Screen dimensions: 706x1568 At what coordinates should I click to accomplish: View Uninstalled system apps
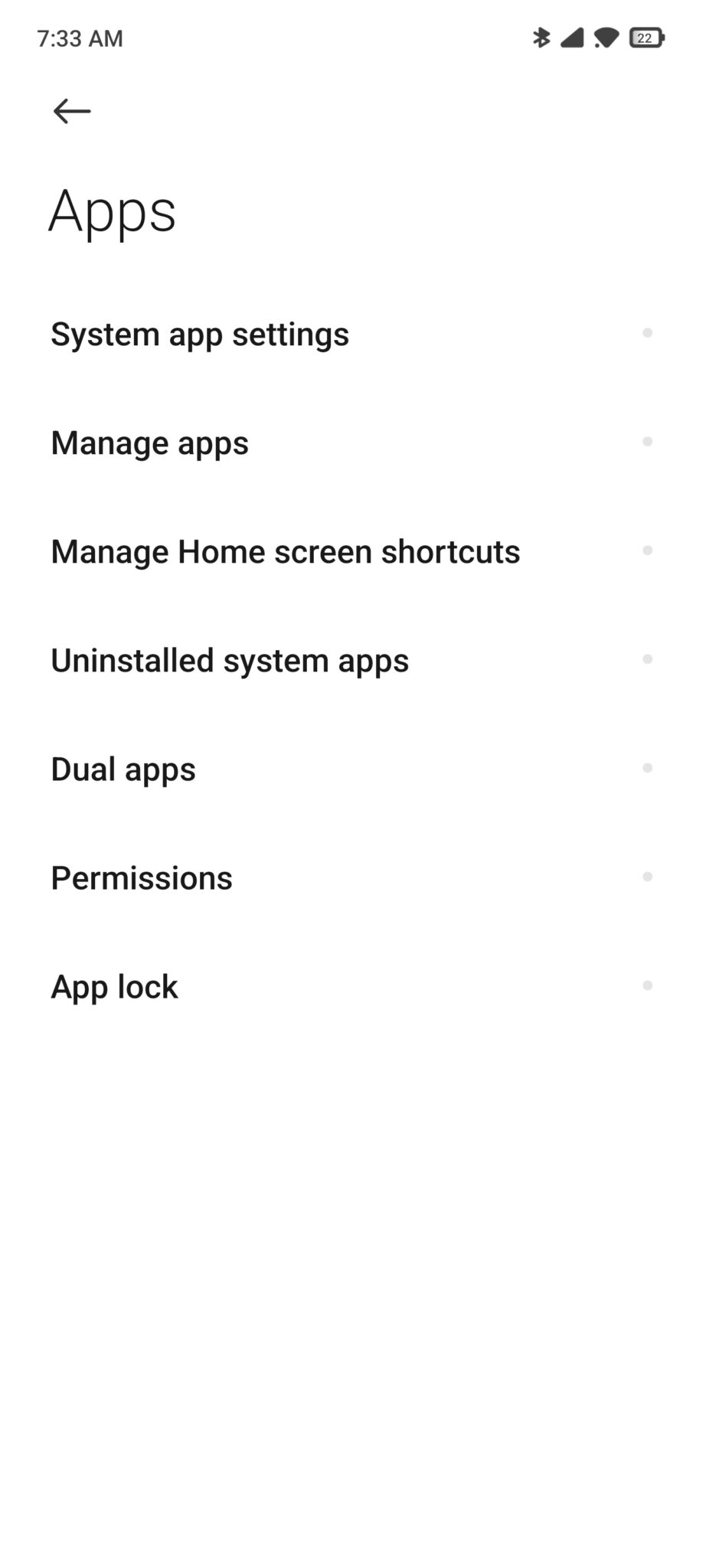coord(353,660)
